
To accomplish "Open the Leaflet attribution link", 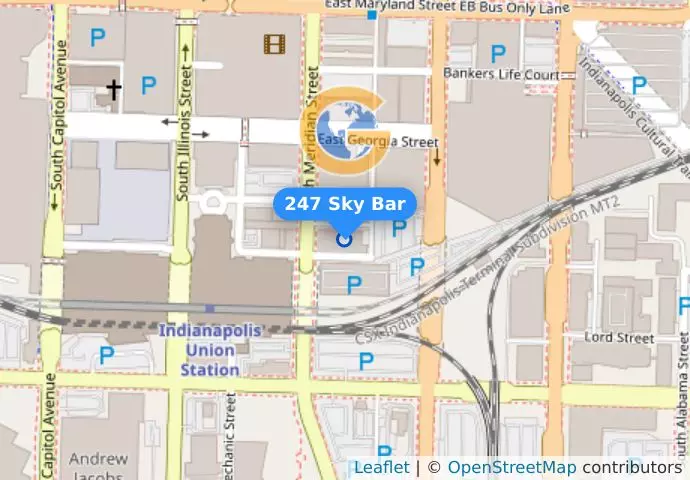I will [x=381, y=467].
